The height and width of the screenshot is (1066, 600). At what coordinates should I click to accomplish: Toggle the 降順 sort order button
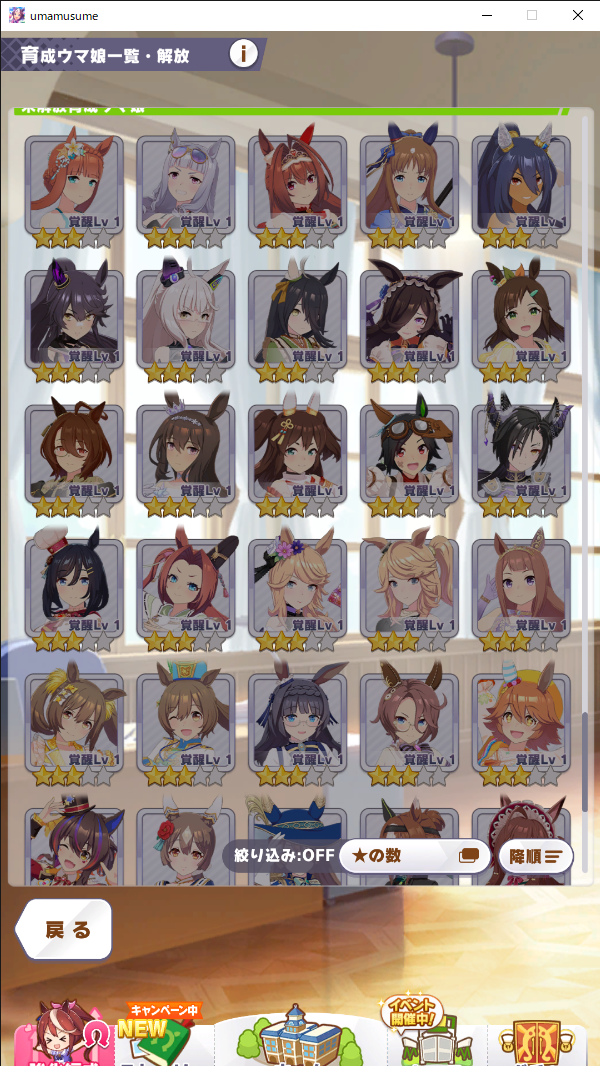536,857
